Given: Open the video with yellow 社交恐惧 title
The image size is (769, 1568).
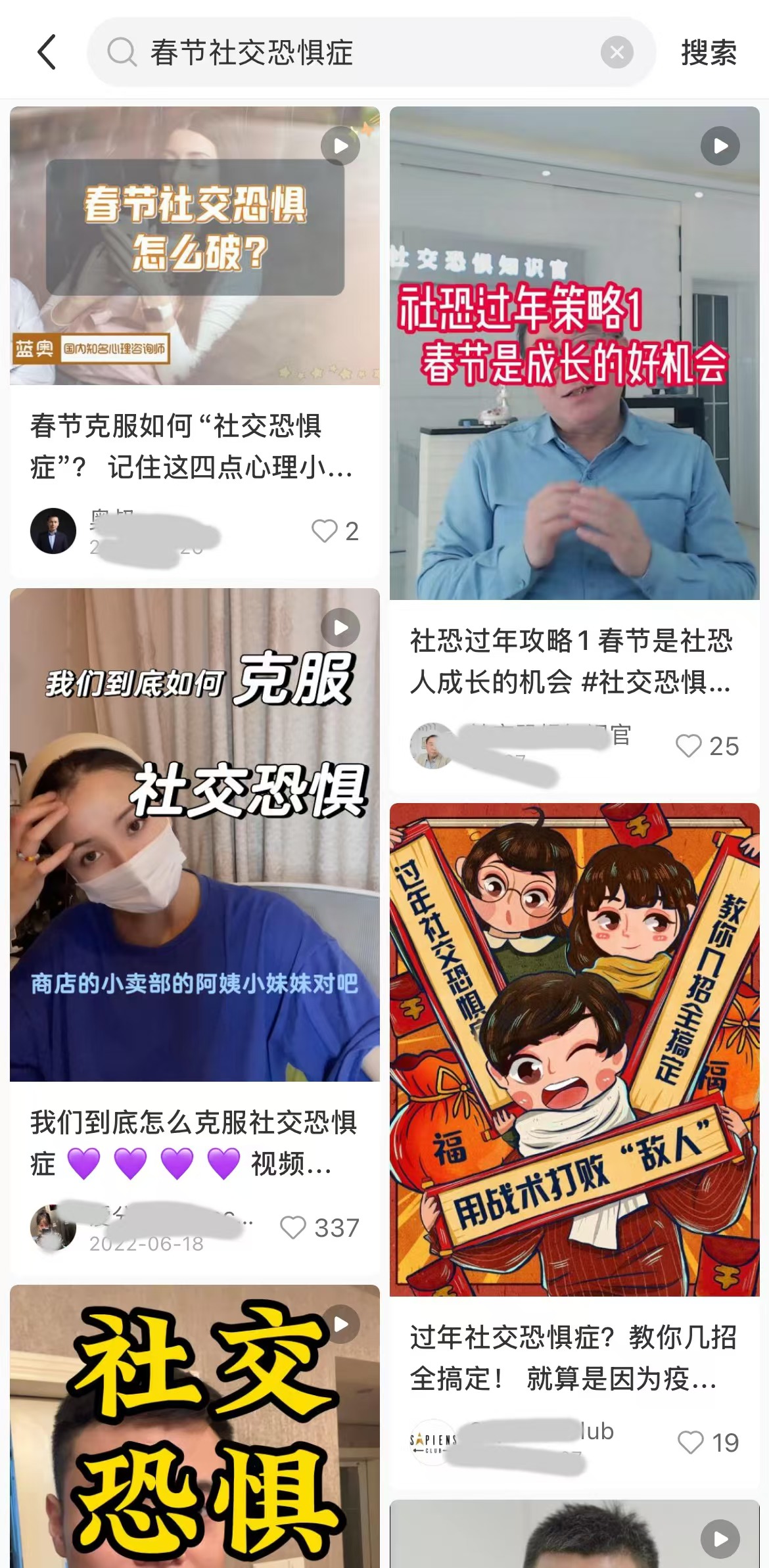Looking at the screenshot, I should tap(195, 1426).
